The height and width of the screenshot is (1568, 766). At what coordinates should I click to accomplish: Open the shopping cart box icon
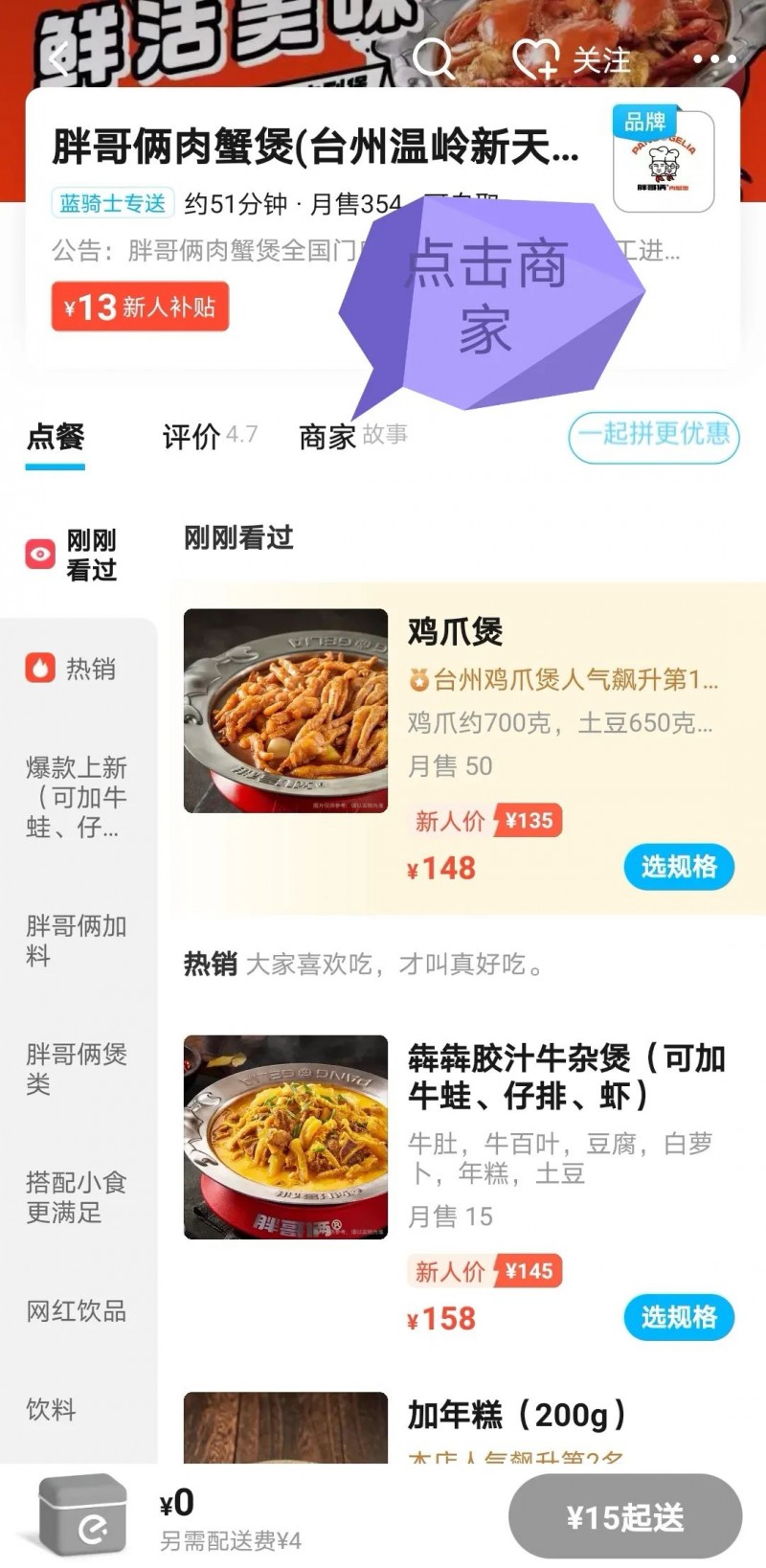click(x=83, y=1516)
